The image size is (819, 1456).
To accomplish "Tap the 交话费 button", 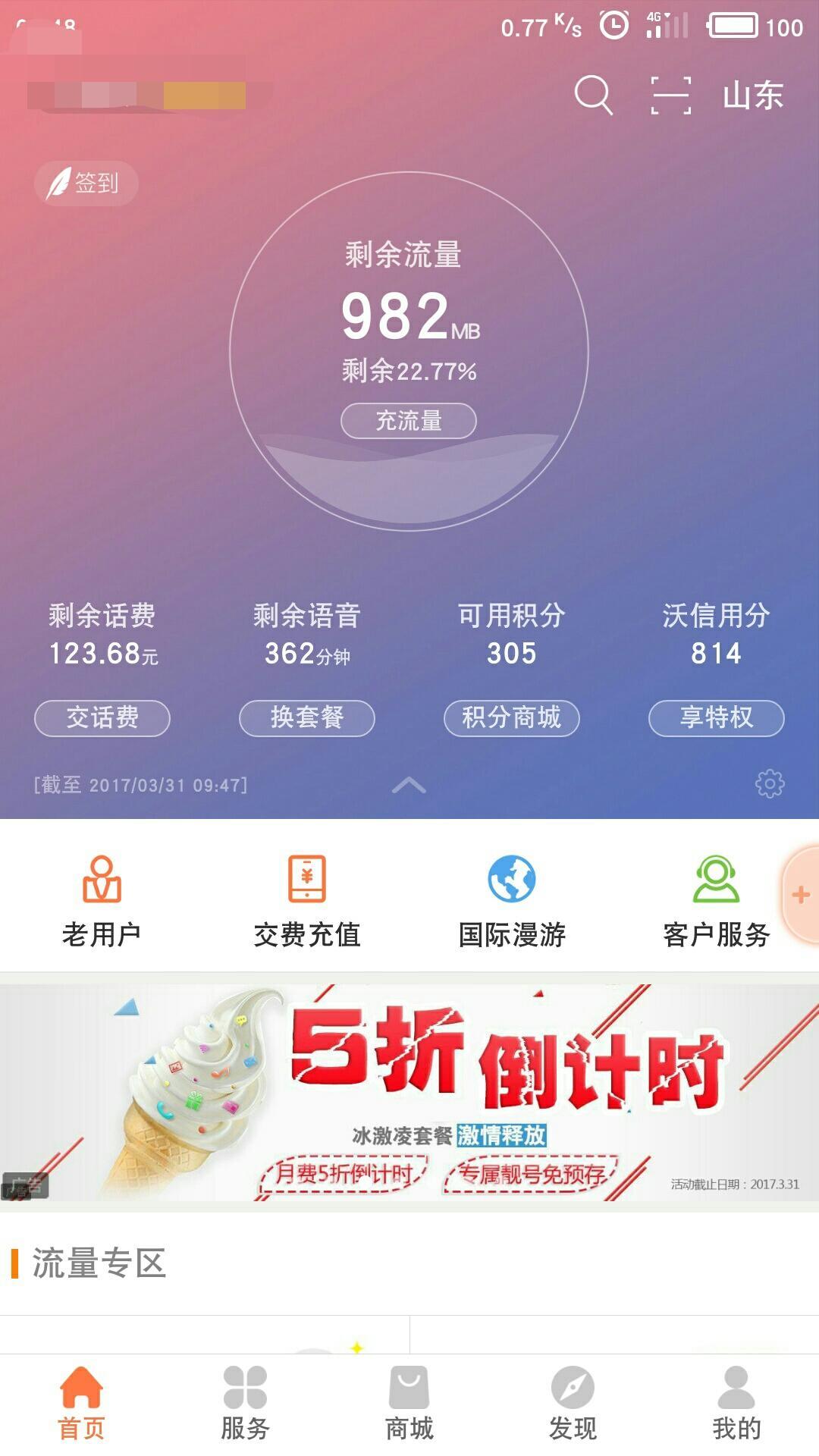I will (x=102, y=717).
